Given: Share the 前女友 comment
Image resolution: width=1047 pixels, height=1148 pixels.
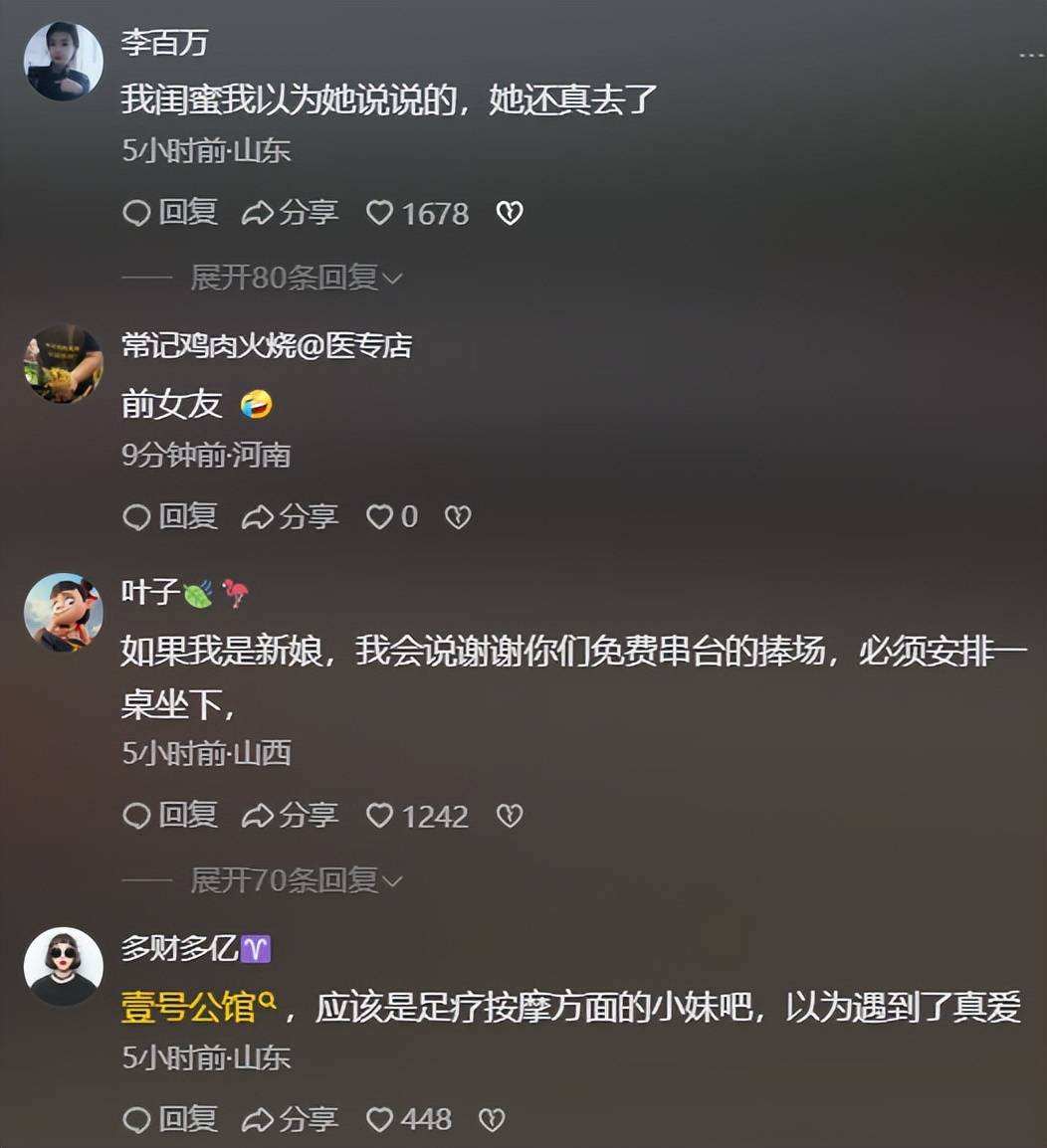Looking at the screenshot, I should (x=290, y=516).
